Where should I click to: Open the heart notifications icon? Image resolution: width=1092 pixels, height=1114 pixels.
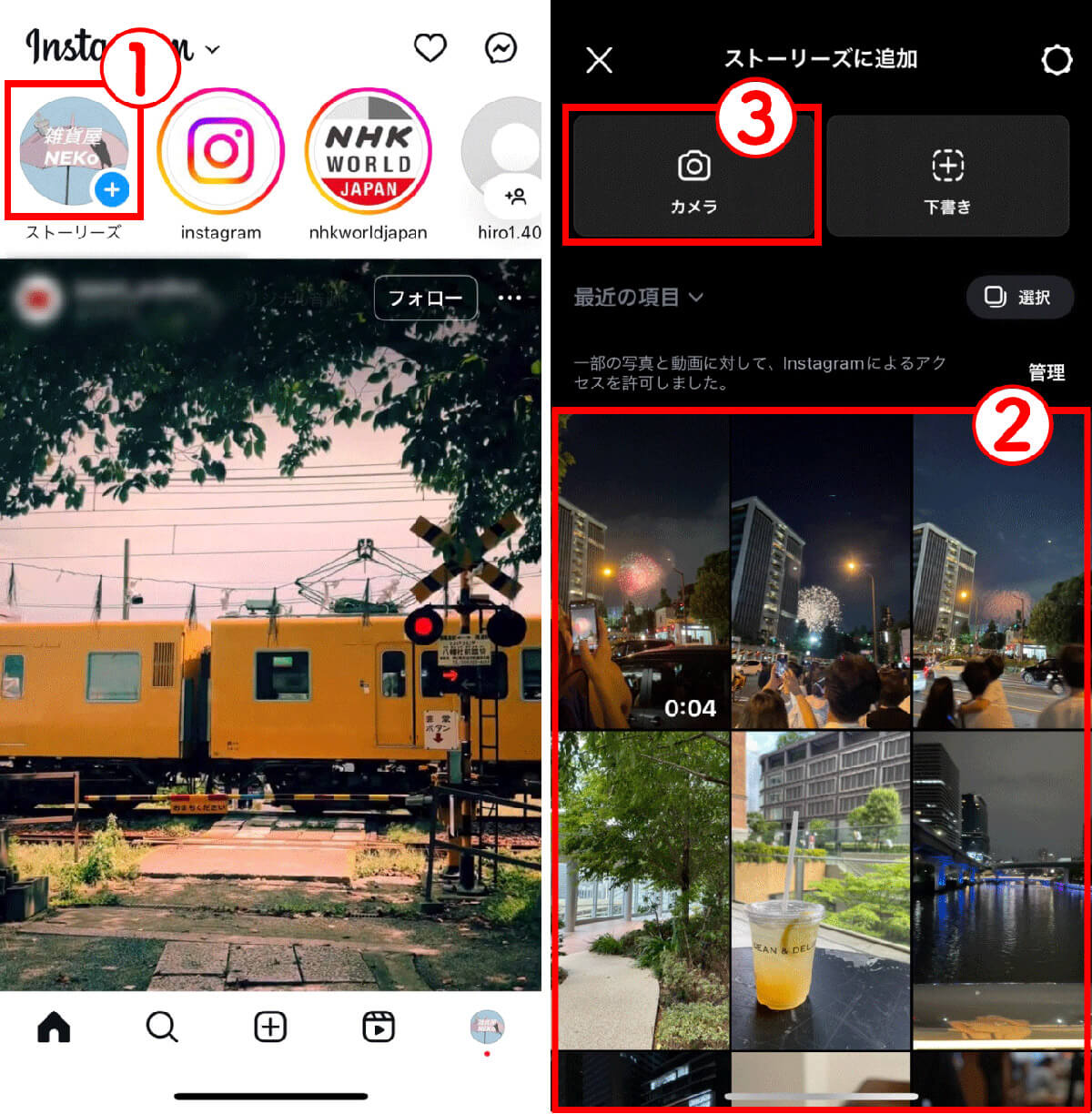[430, 48]
